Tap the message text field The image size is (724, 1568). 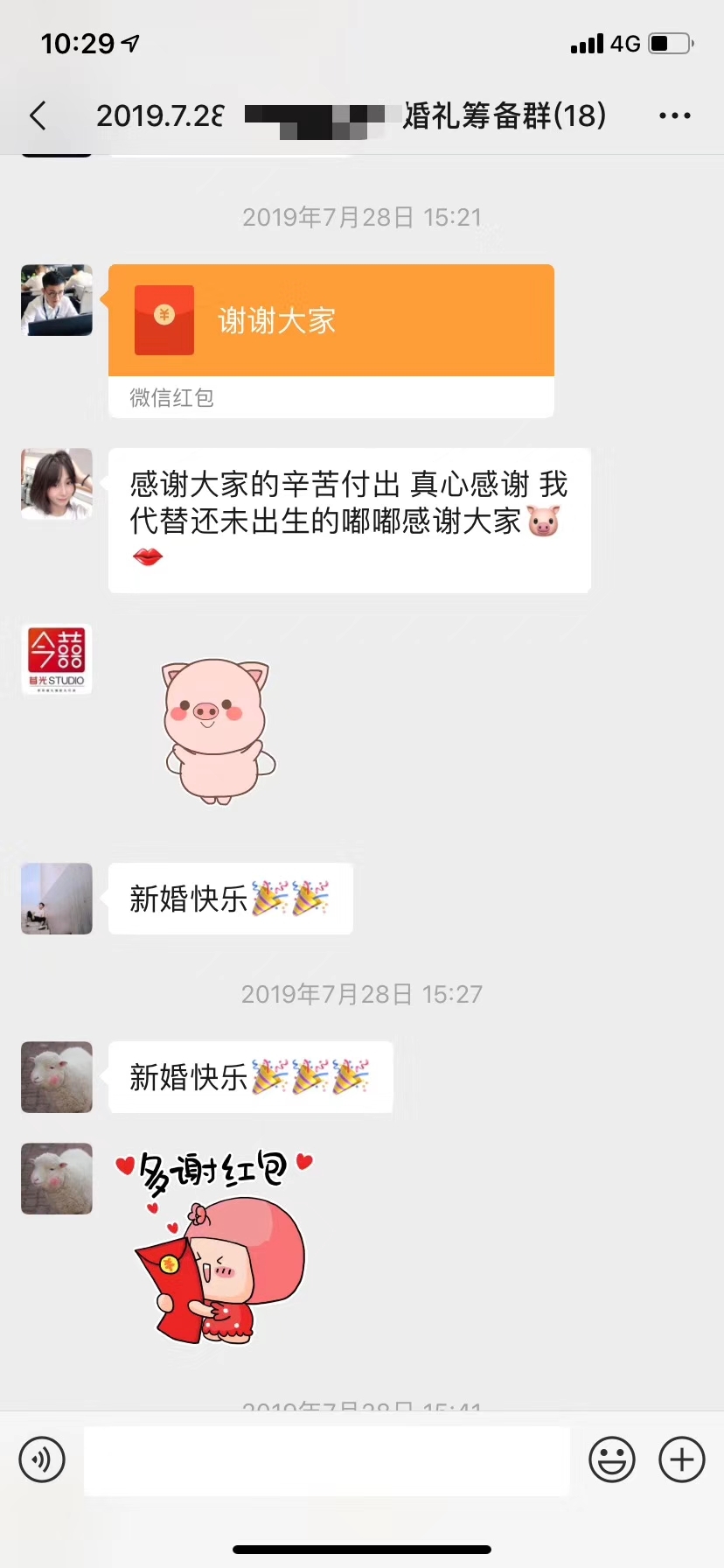tap(327, 1459)
